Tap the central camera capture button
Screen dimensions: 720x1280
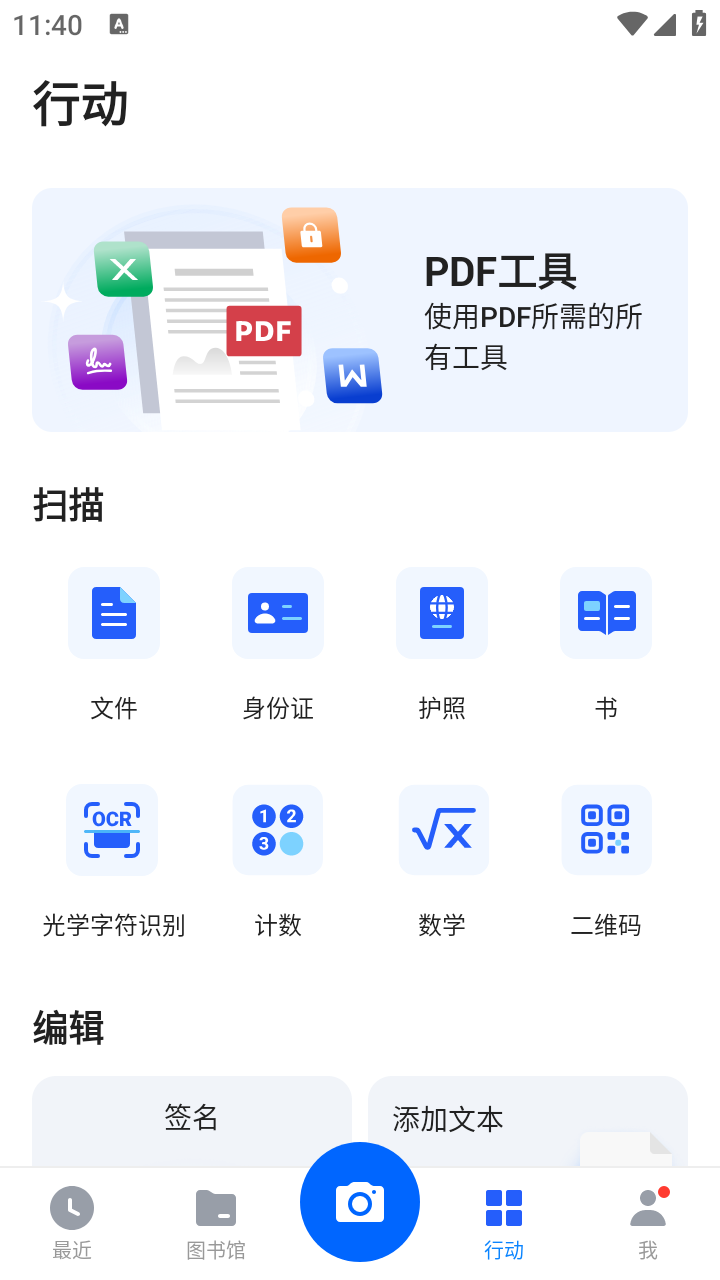(x=360, y=1202)
